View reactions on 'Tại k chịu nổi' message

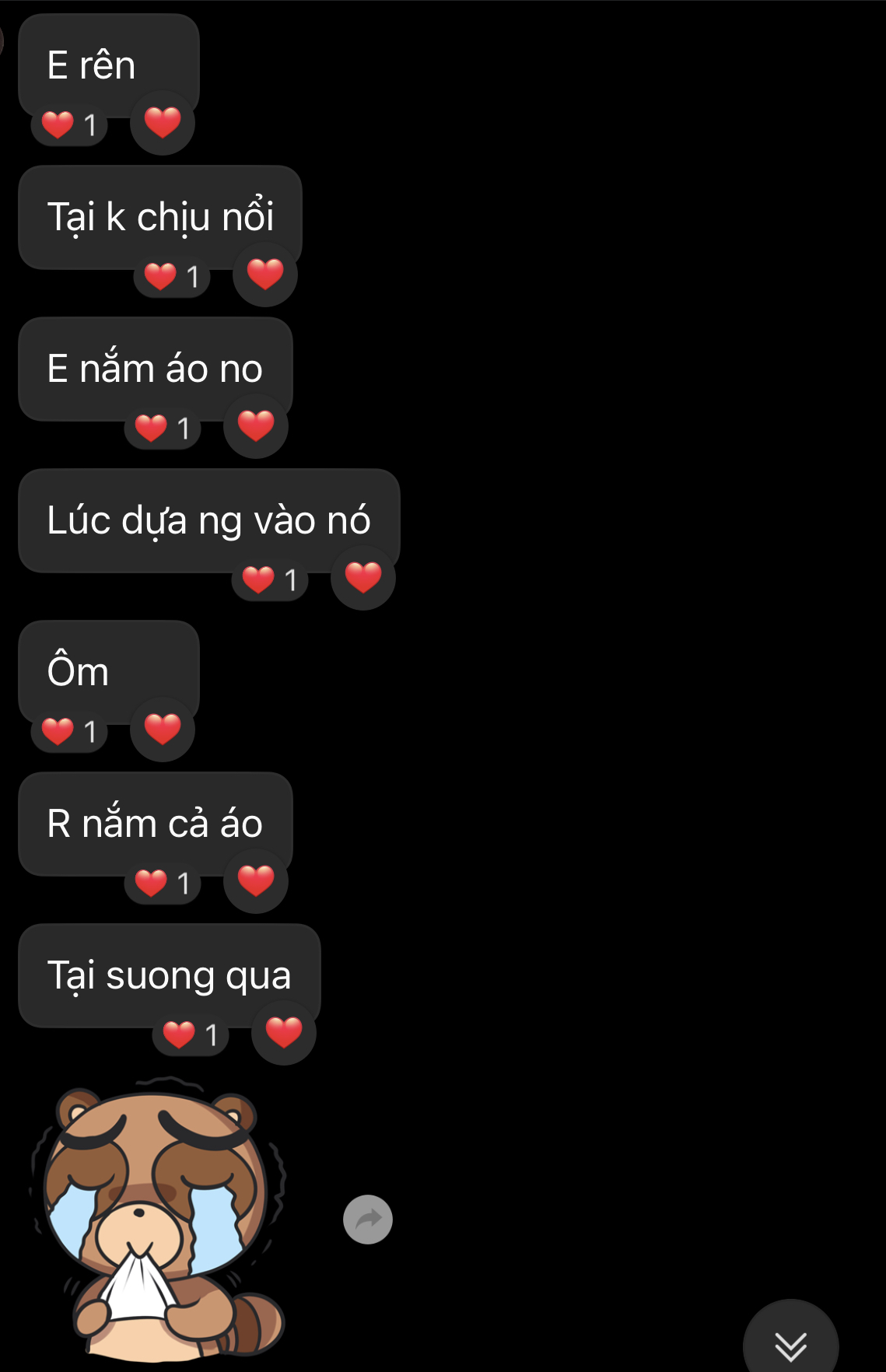click(172, 277)
